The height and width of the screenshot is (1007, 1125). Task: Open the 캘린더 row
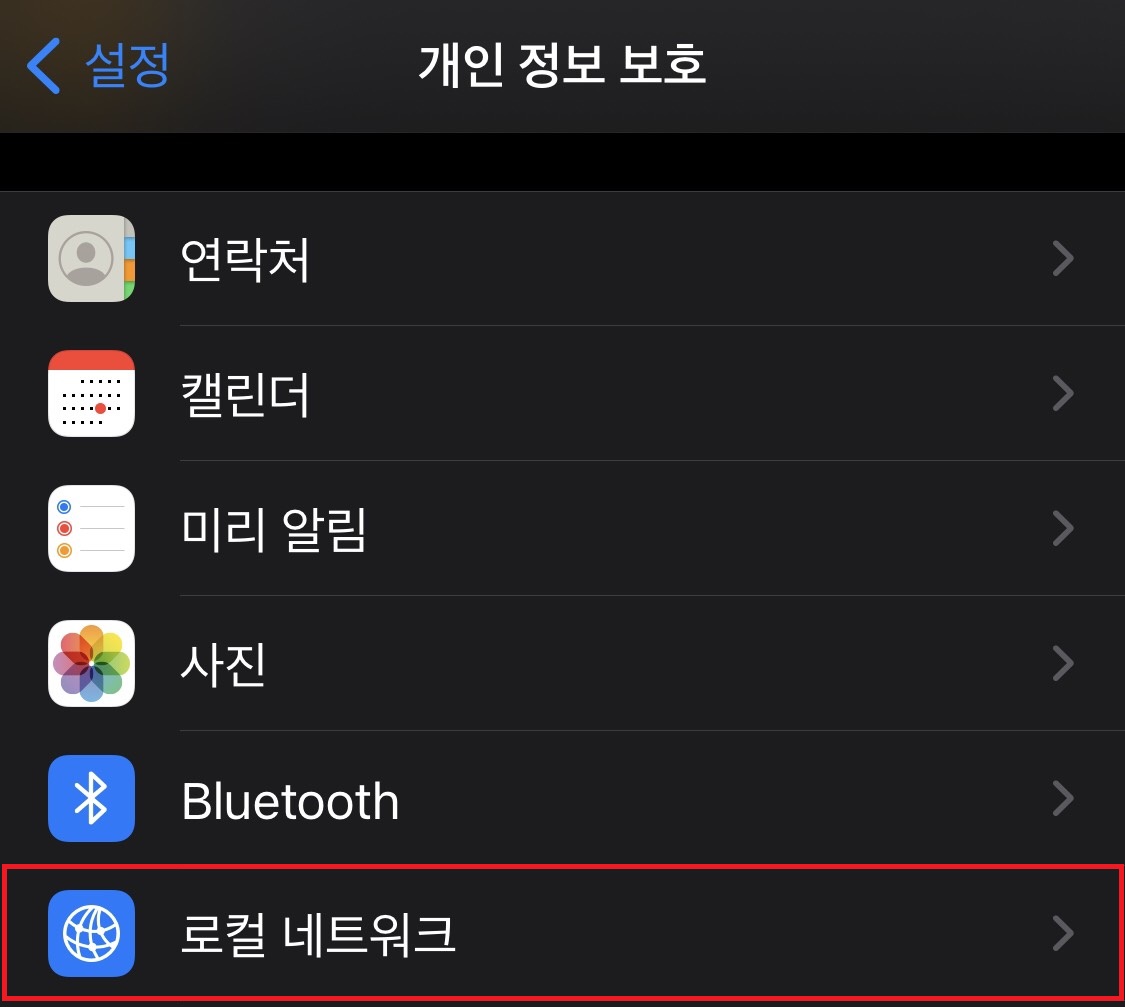(560, 394)
